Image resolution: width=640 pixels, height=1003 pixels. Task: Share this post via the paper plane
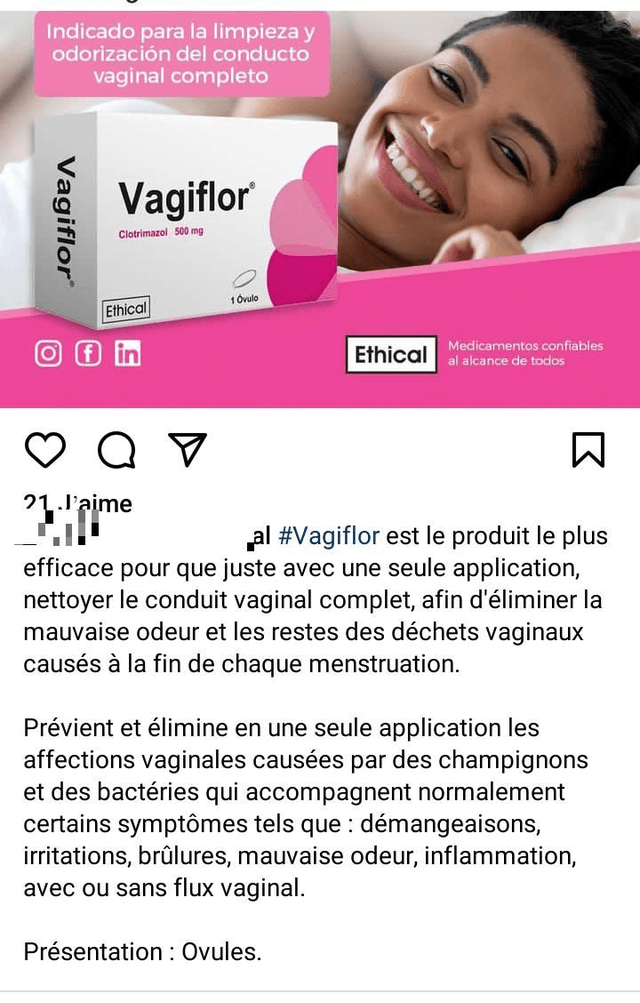click(x=187, y=450)
